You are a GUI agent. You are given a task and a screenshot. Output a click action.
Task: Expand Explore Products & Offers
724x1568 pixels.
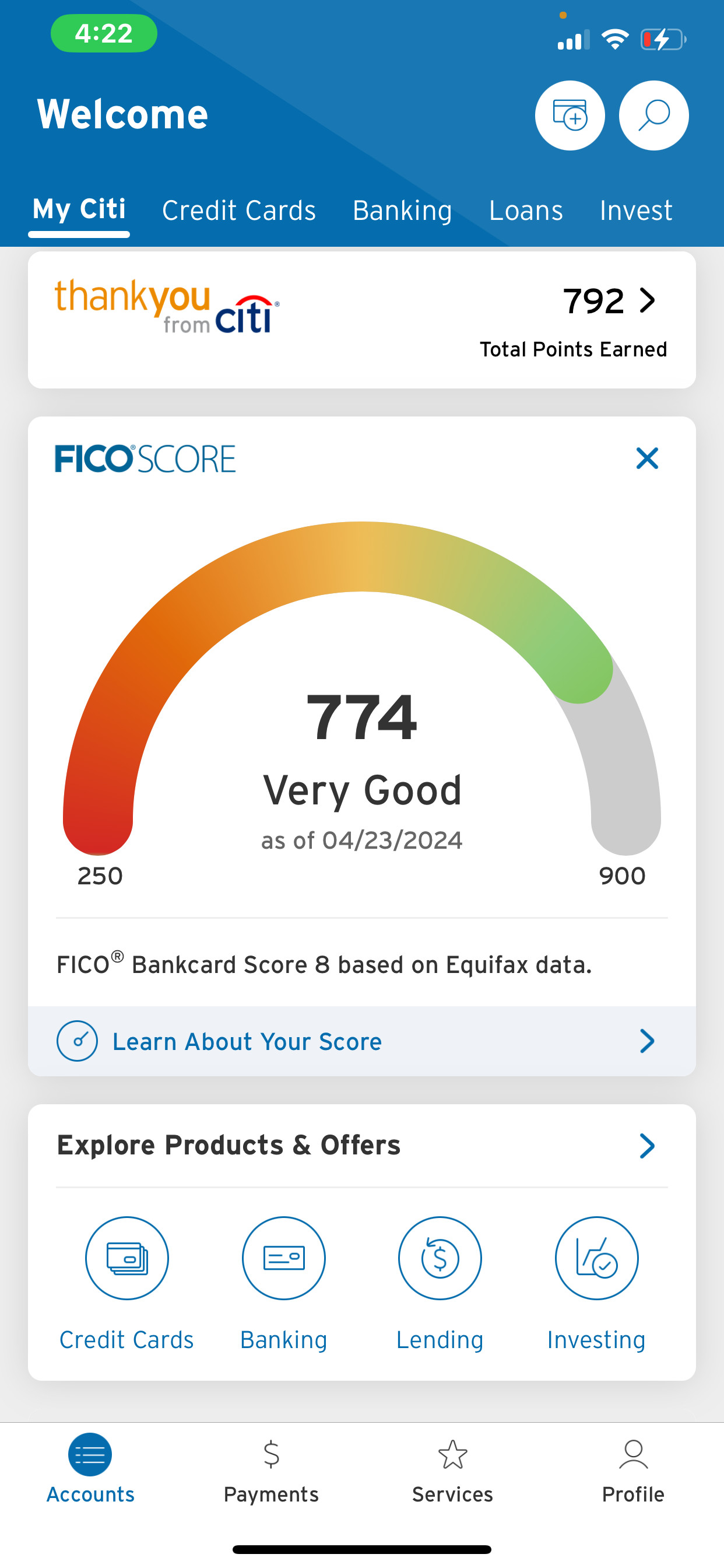(x=646, y=1146)
